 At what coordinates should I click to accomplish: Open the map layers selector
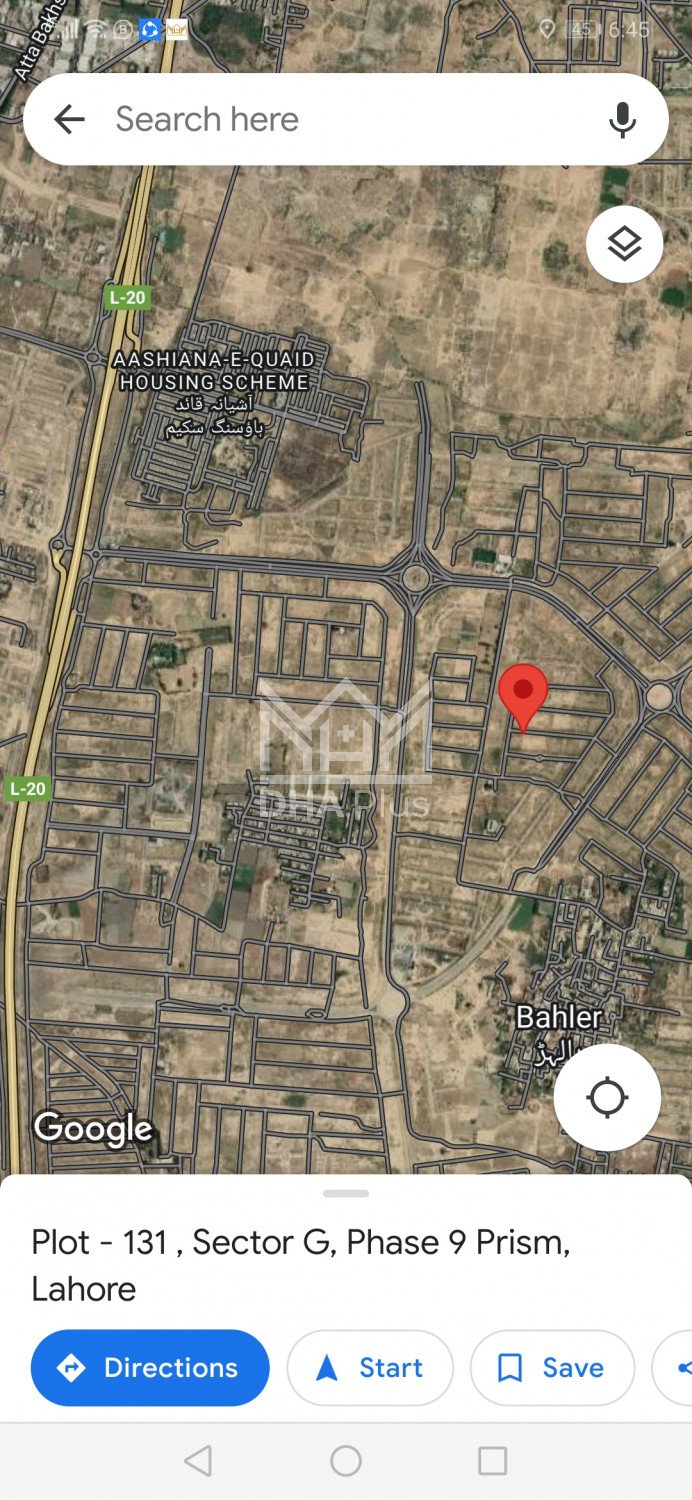coord(624,244)
